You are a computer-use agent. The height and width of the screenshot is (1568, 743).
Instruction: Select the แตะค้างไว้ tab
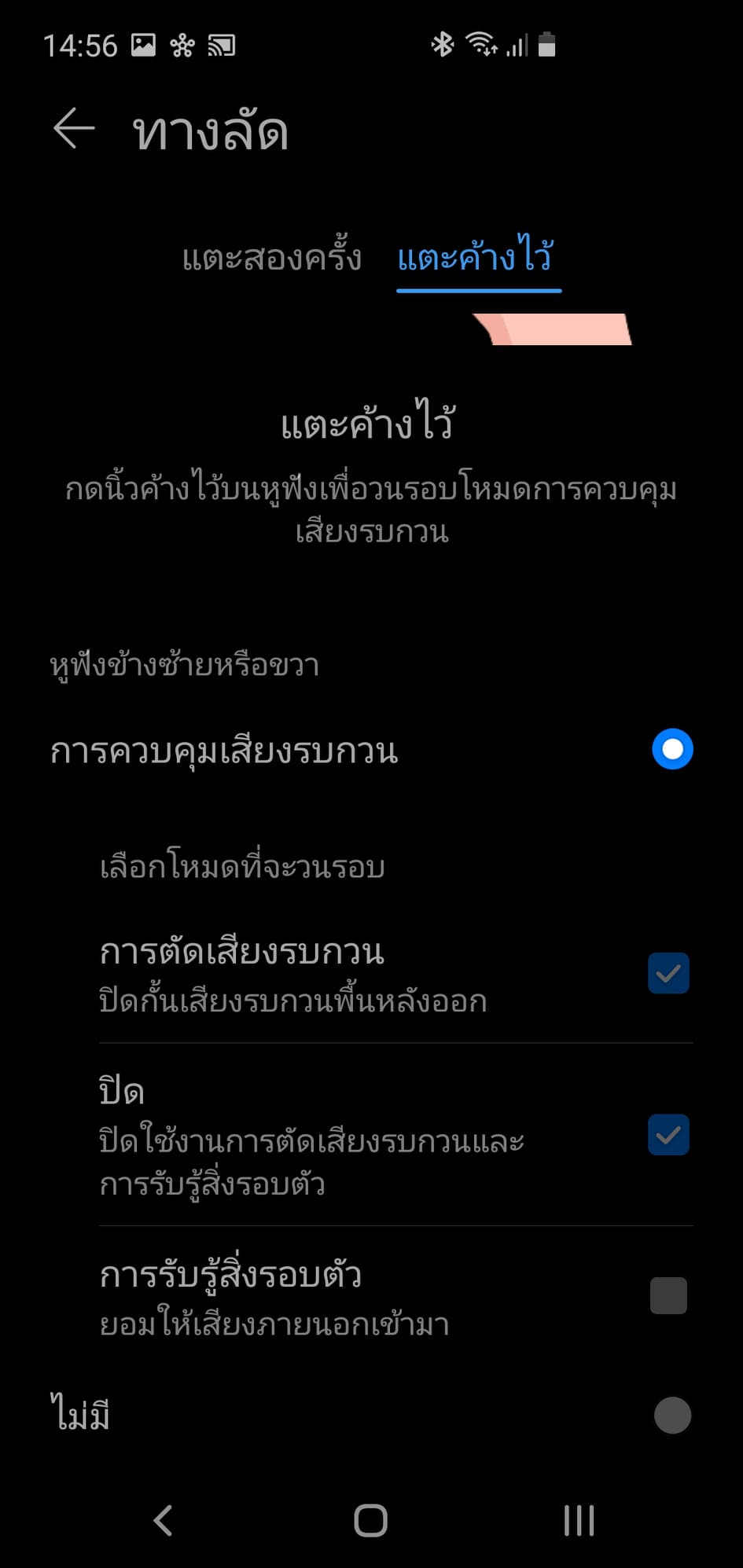(x=477, y=258)
